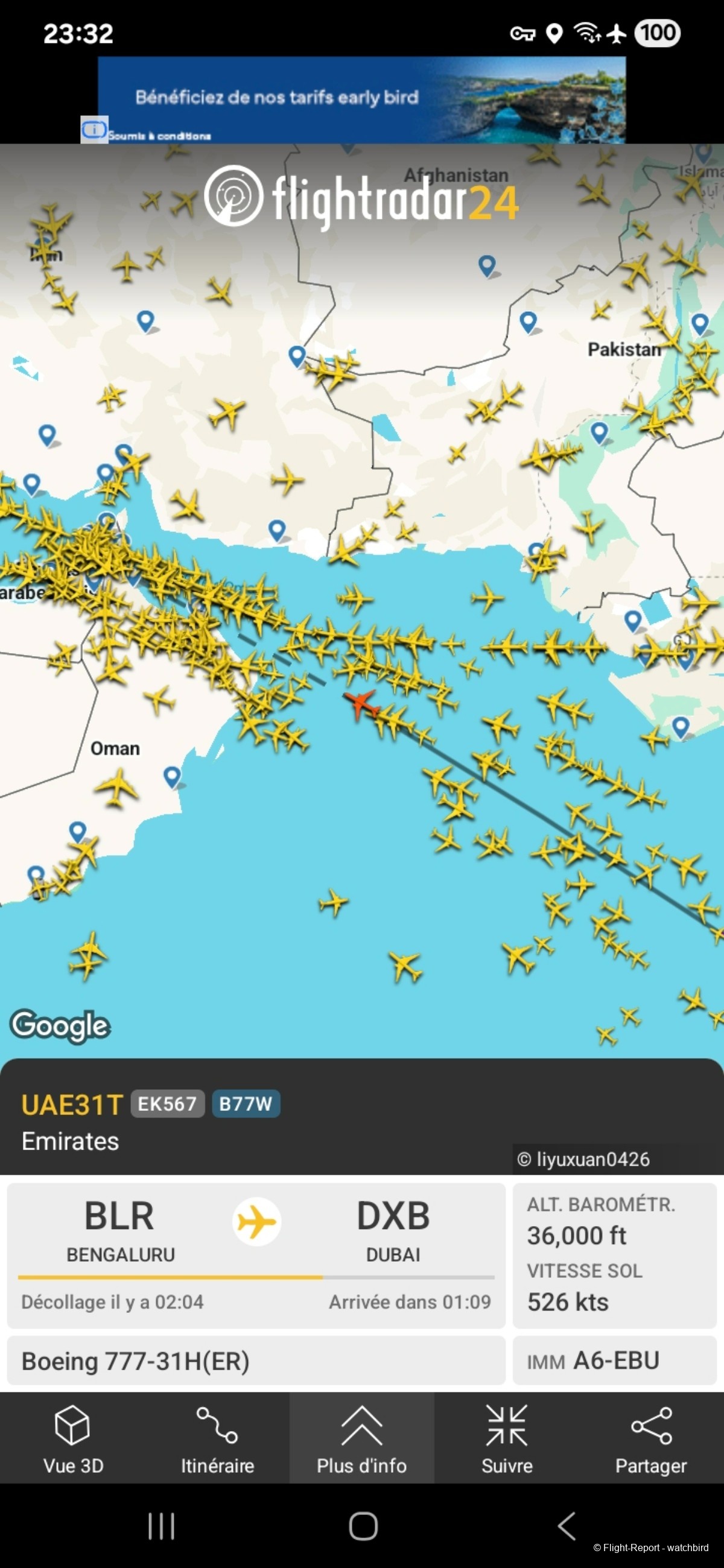Open registration A6-EBU details
The image size is (724, 1568).
point(614,1361)
